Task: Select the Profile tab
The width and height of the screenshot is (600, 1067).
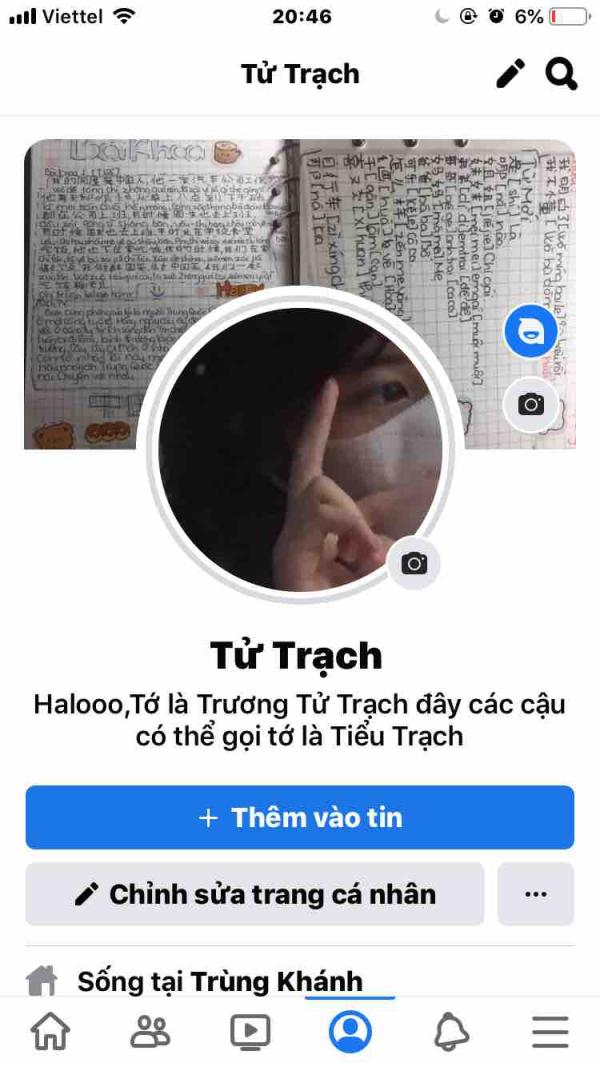Action: (350, 1031)
